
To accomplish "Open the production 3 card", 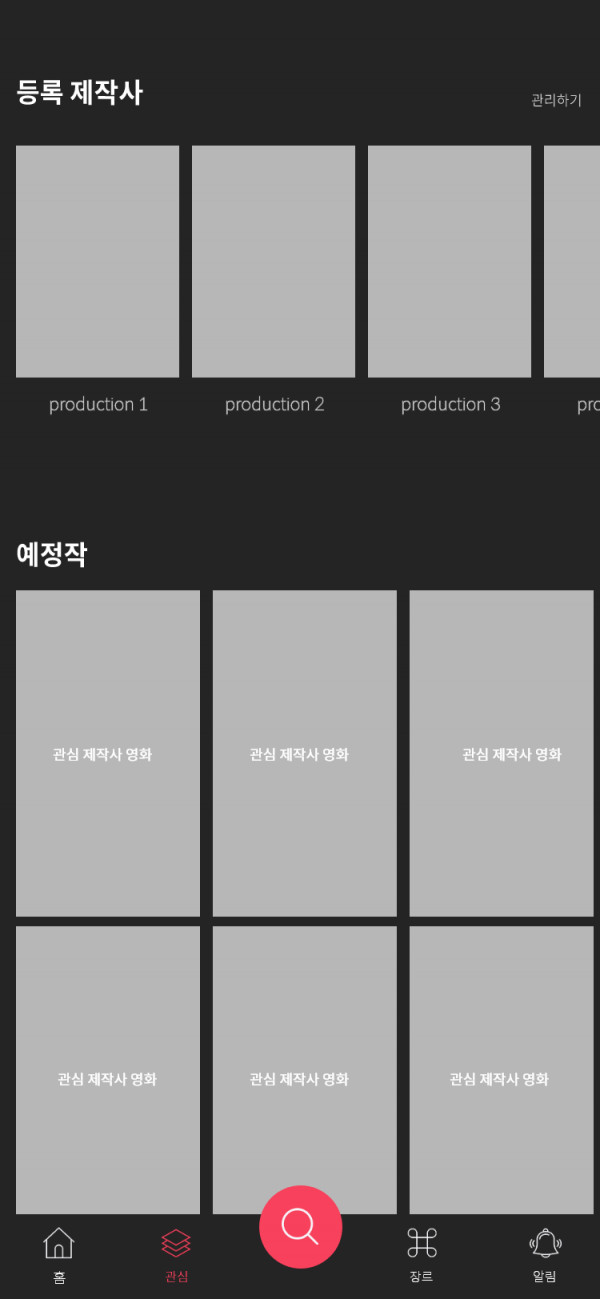I will pos(449,262).
